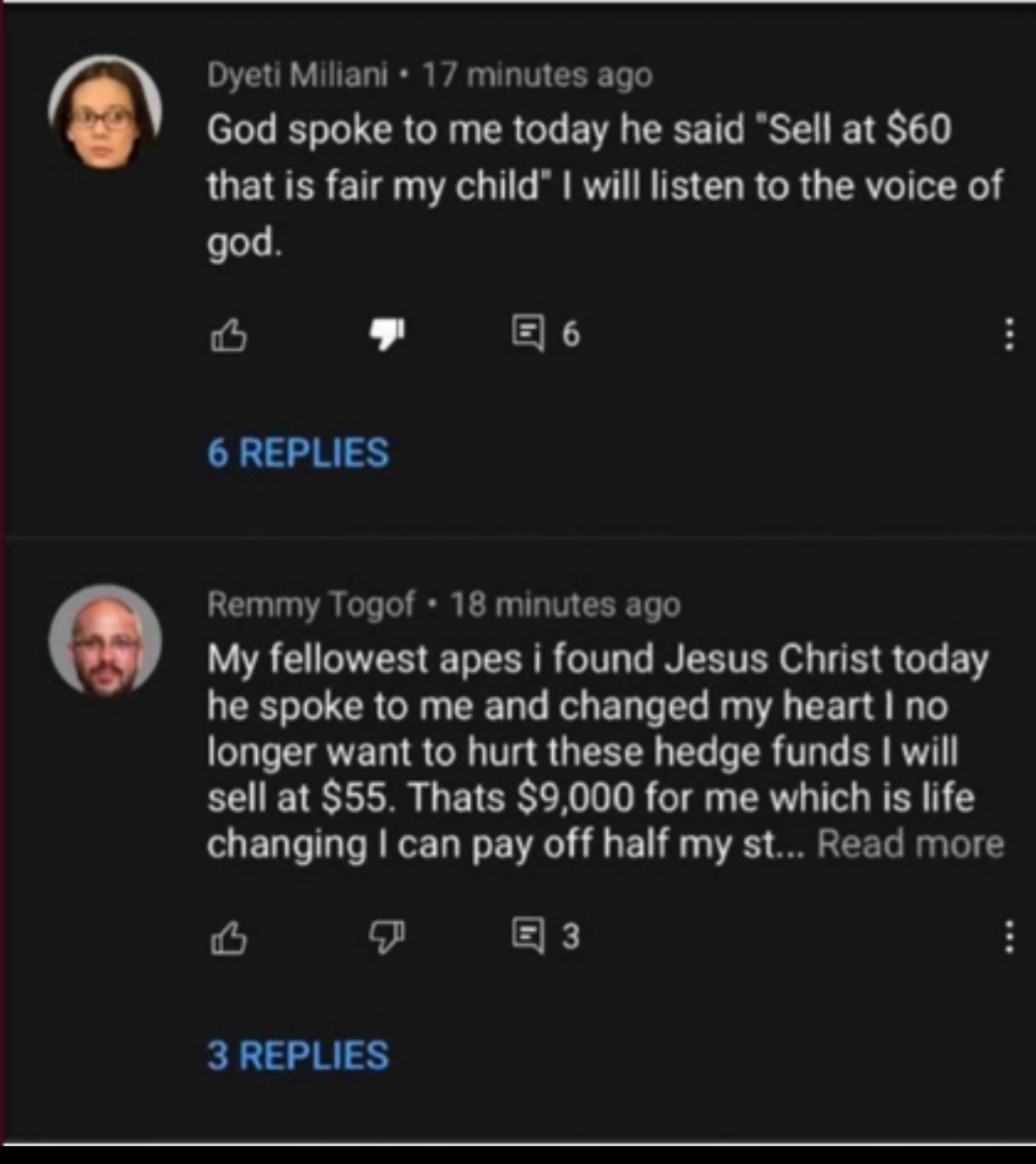
Task: View Dyeti Miliani's profile avatar
Action: pos(106,115)
